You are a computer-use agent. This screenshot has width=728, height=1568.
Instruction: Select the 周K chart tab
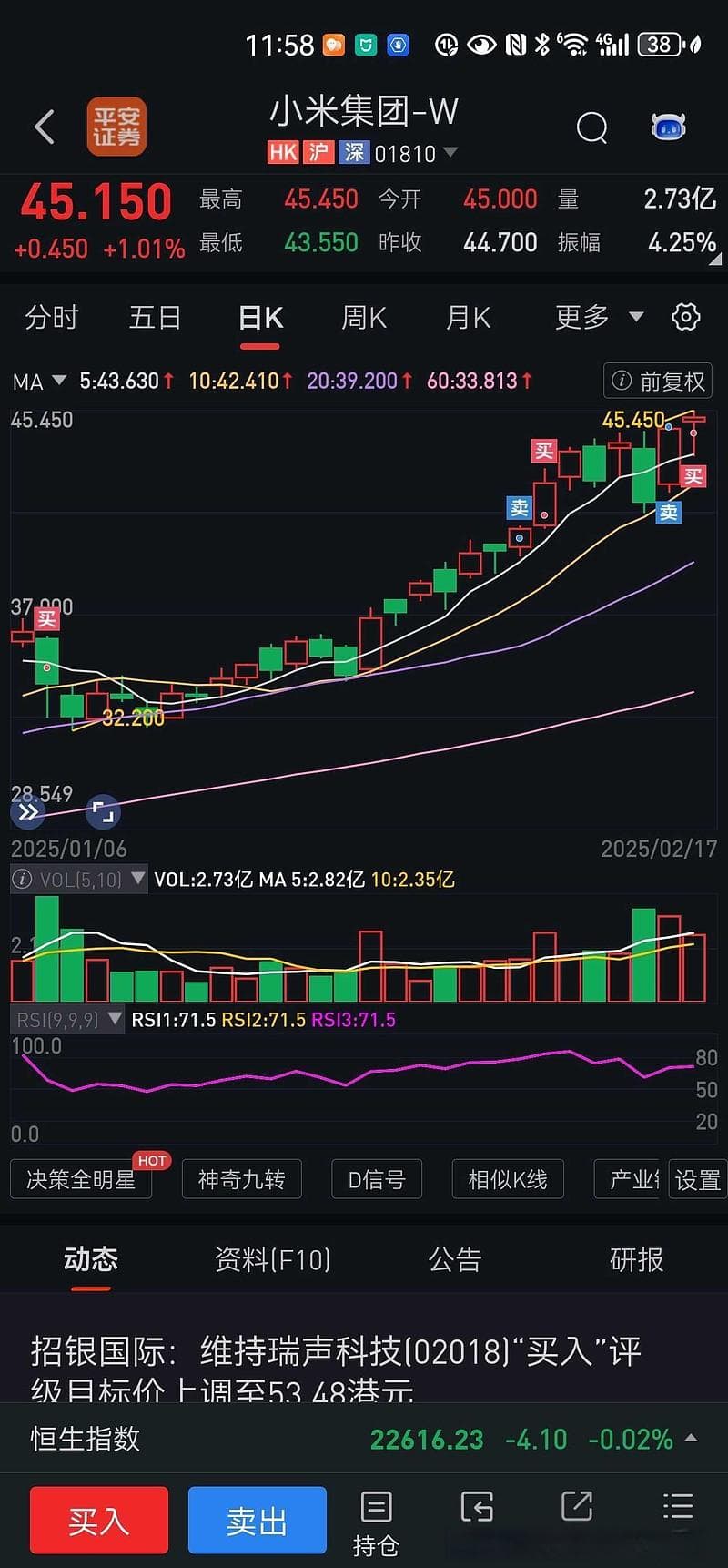364,318
